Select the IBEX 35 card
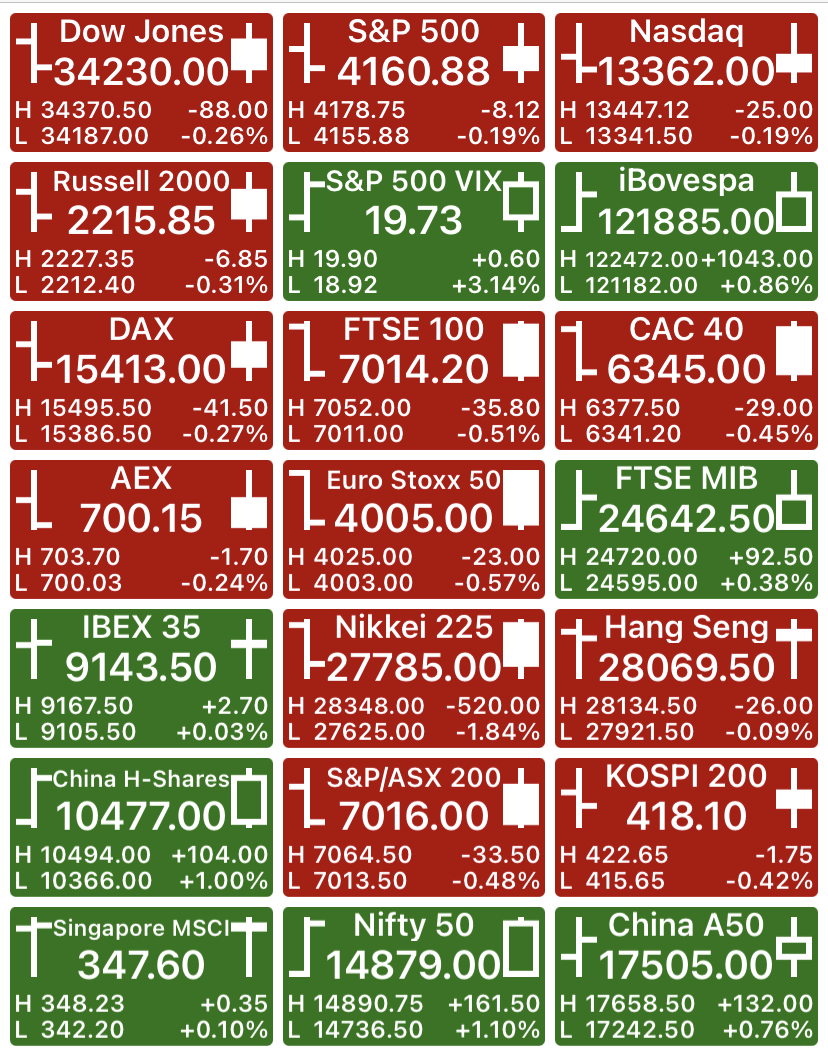Screen dimensions: 828x1052 (x=142, y=678)
